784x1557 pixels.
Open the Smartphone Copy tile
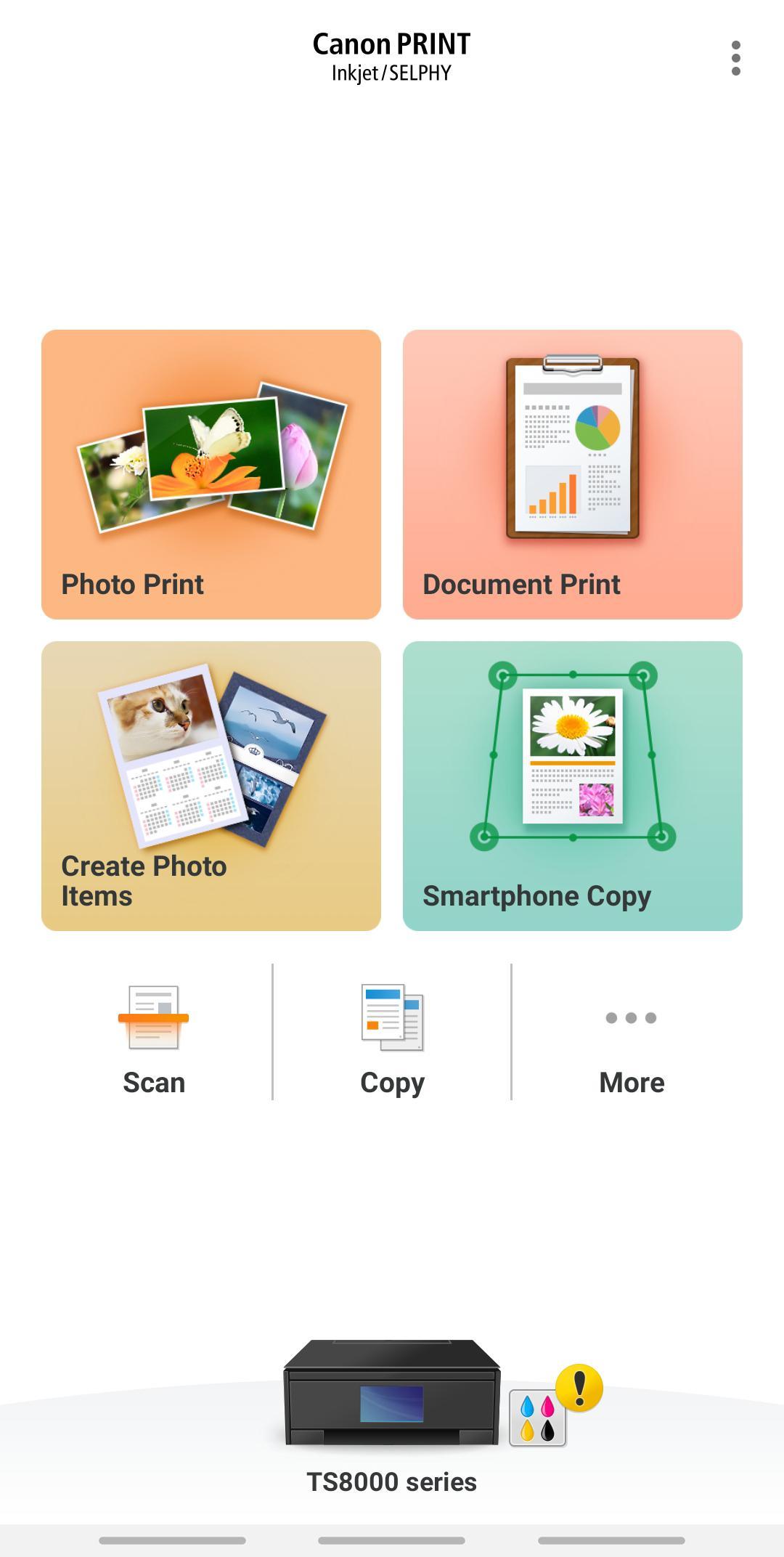pos(572,785)
